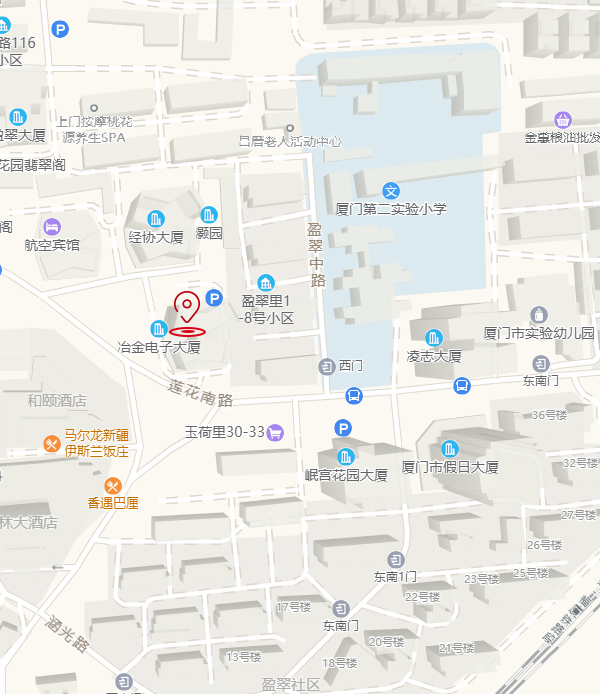This screenshot has width=600, height=694.
Task: Open 经协大厦 building marker
Action: (x=156, y=219)
